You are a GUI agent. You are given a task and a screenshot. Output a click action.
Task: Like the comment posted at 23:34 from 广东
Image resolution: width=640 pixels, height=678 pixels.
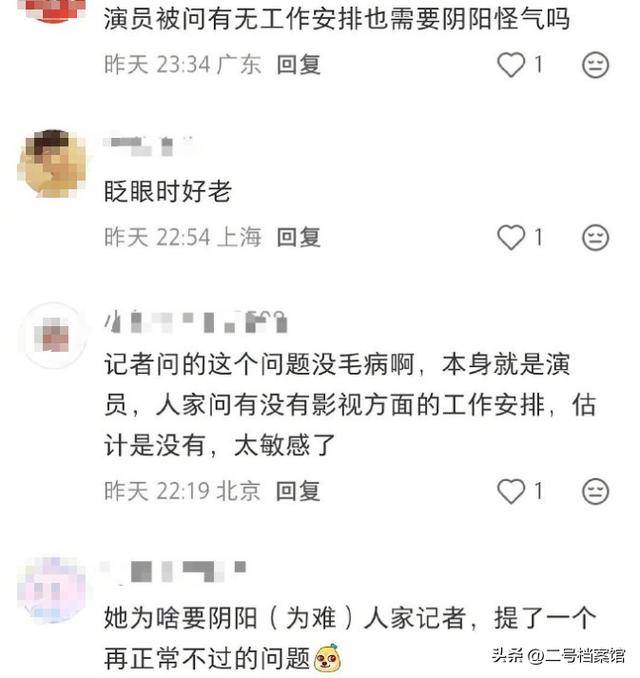click(x=511, y=65)
